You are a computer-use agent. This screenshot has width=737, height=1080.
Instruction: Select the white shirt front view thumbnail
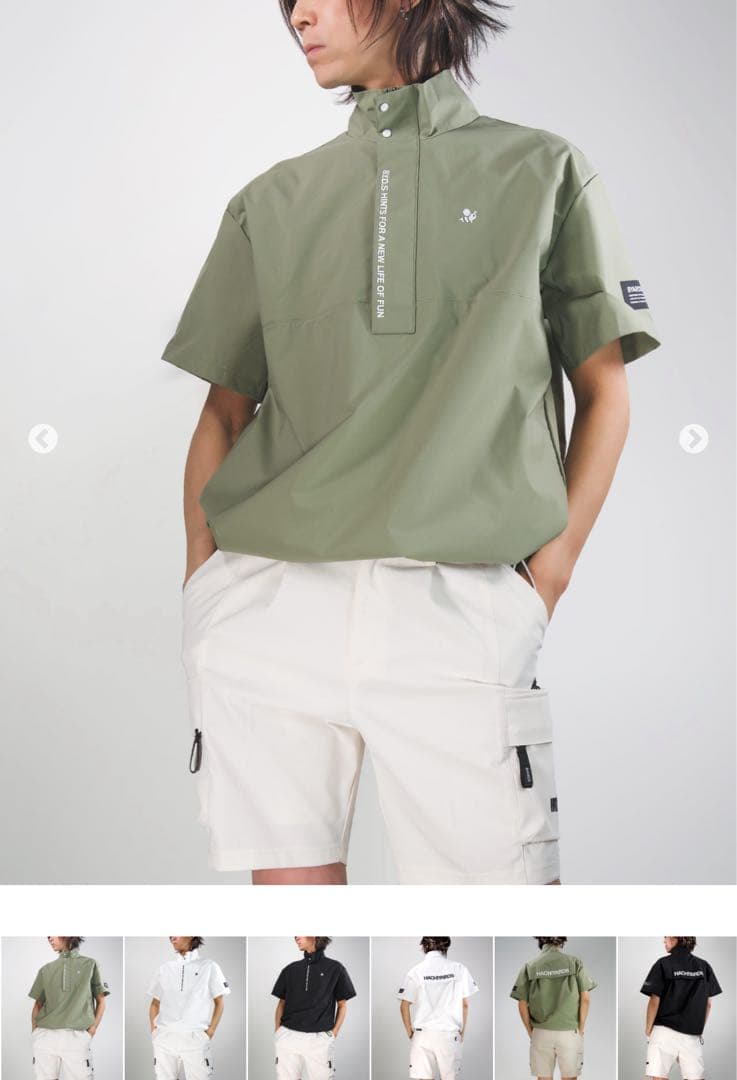(185, 1007)
